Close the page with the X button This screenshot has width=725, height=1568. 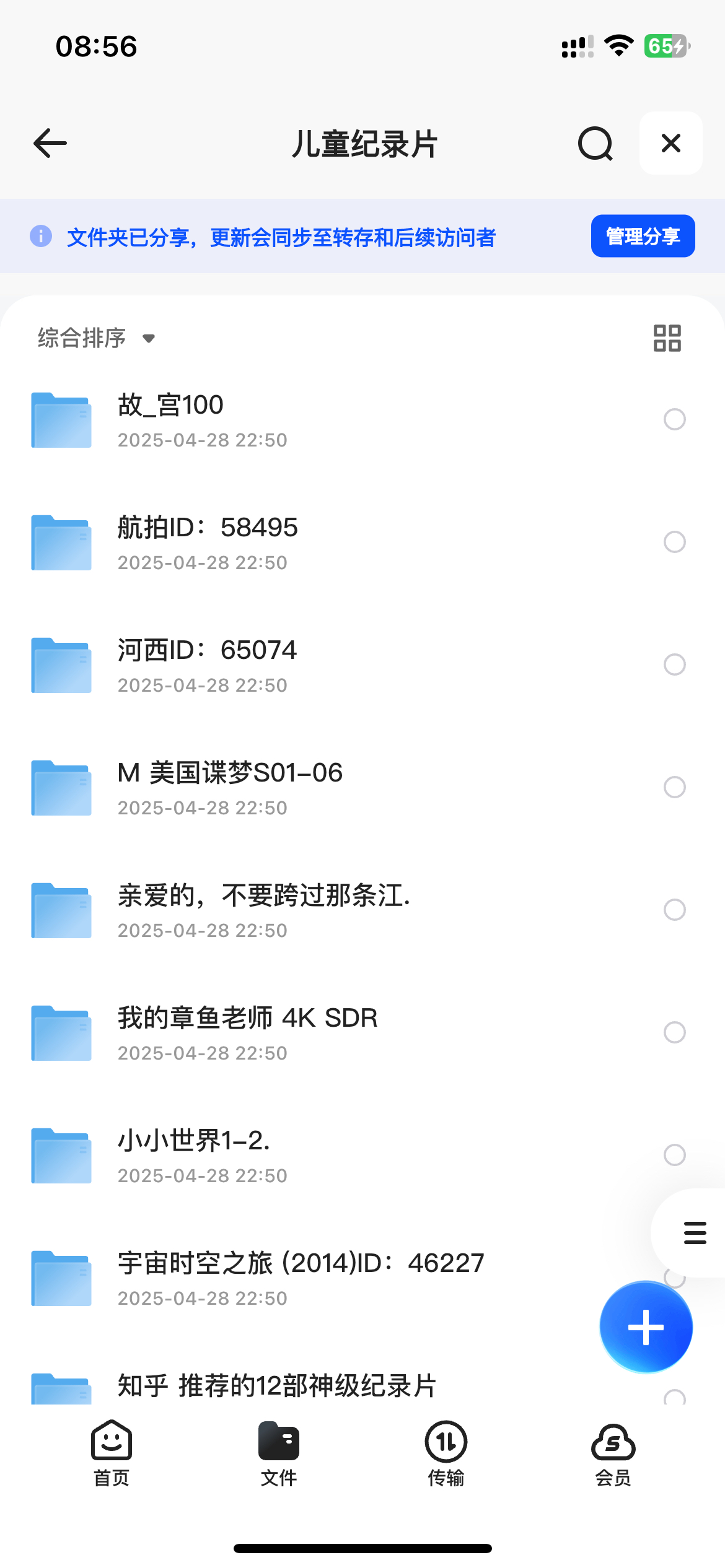click(671, 143)
